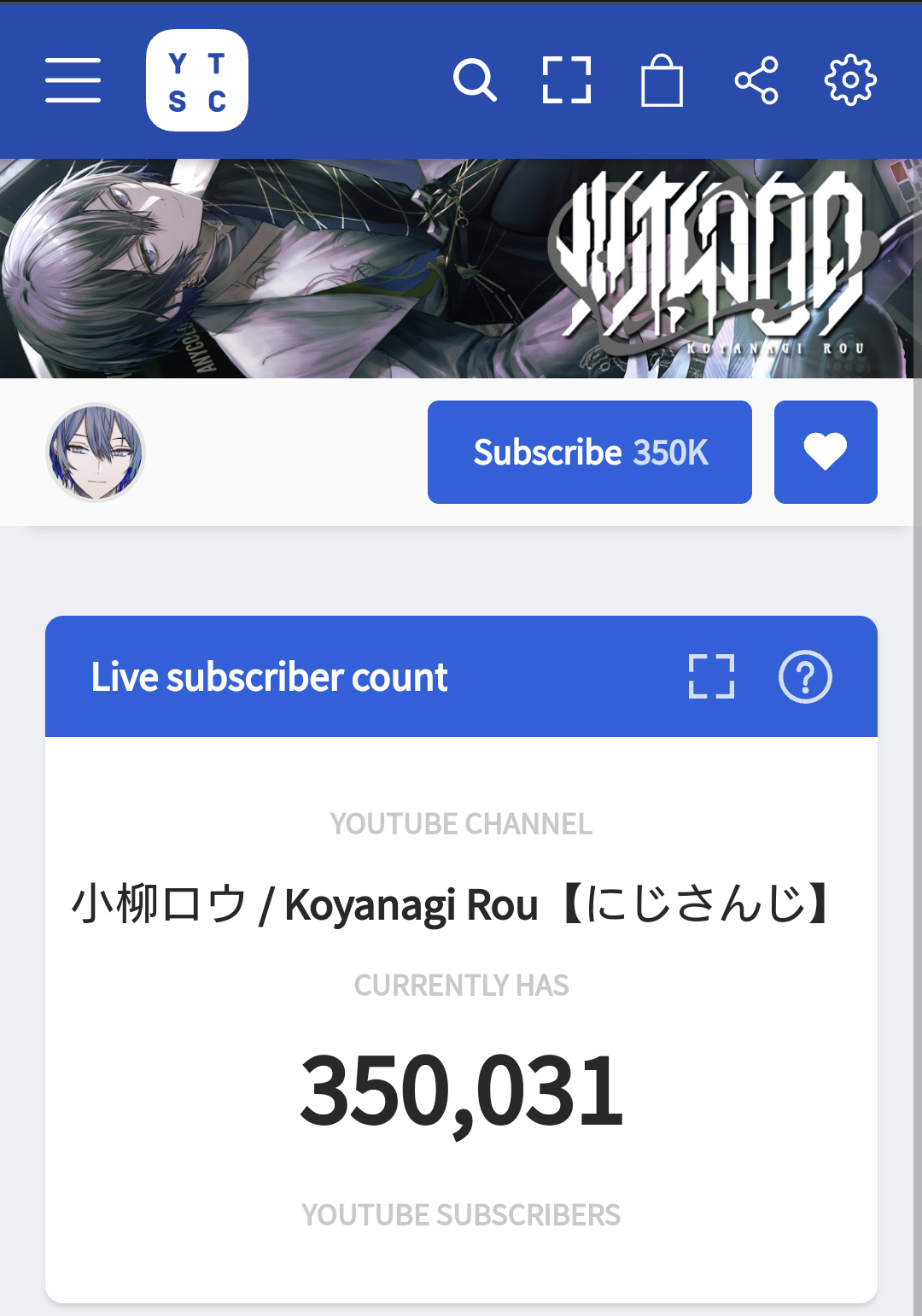Open the settings gear
The image size is (922, 1316).
click(x=850, y=80)
